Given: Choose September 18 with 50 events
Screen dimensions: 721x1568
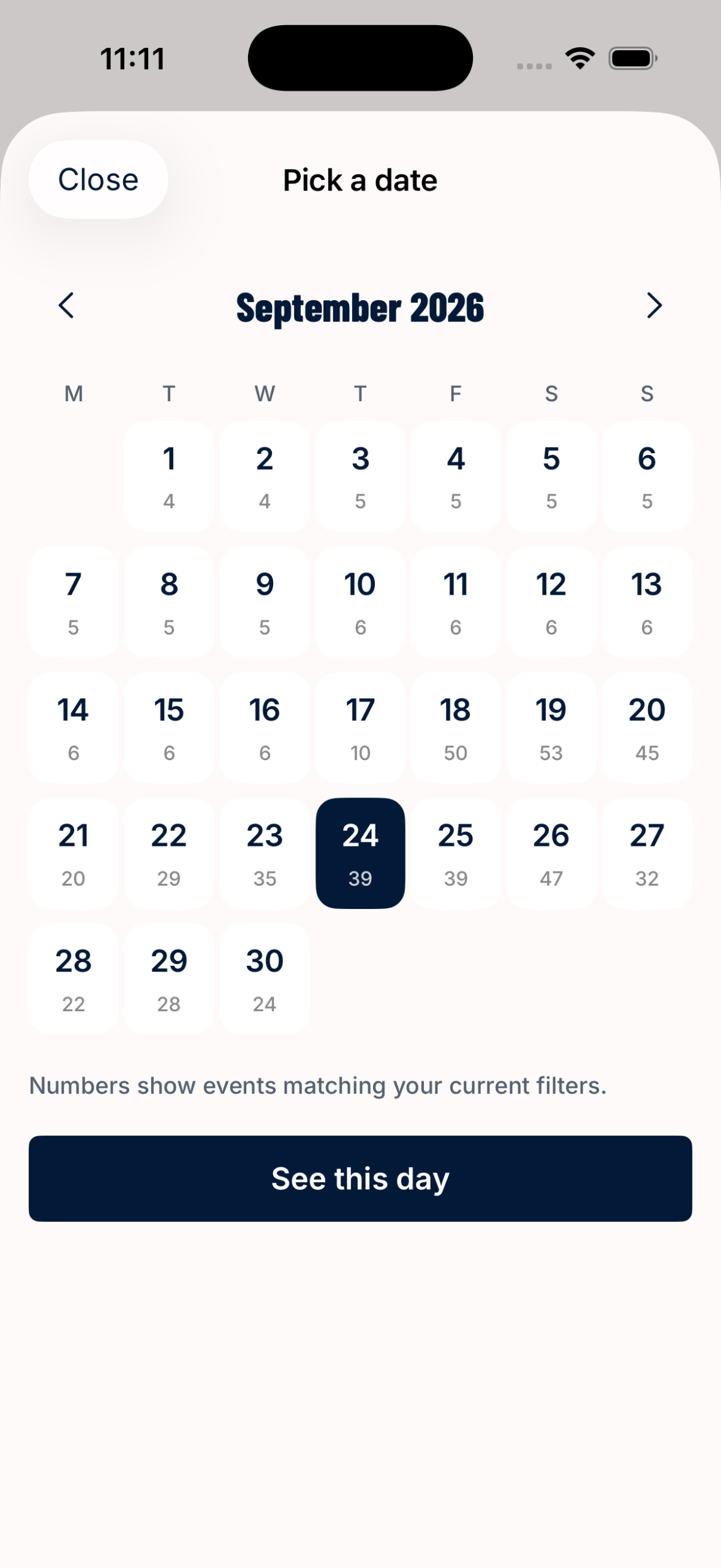Looking at the screenshot, I should (456, 728).
